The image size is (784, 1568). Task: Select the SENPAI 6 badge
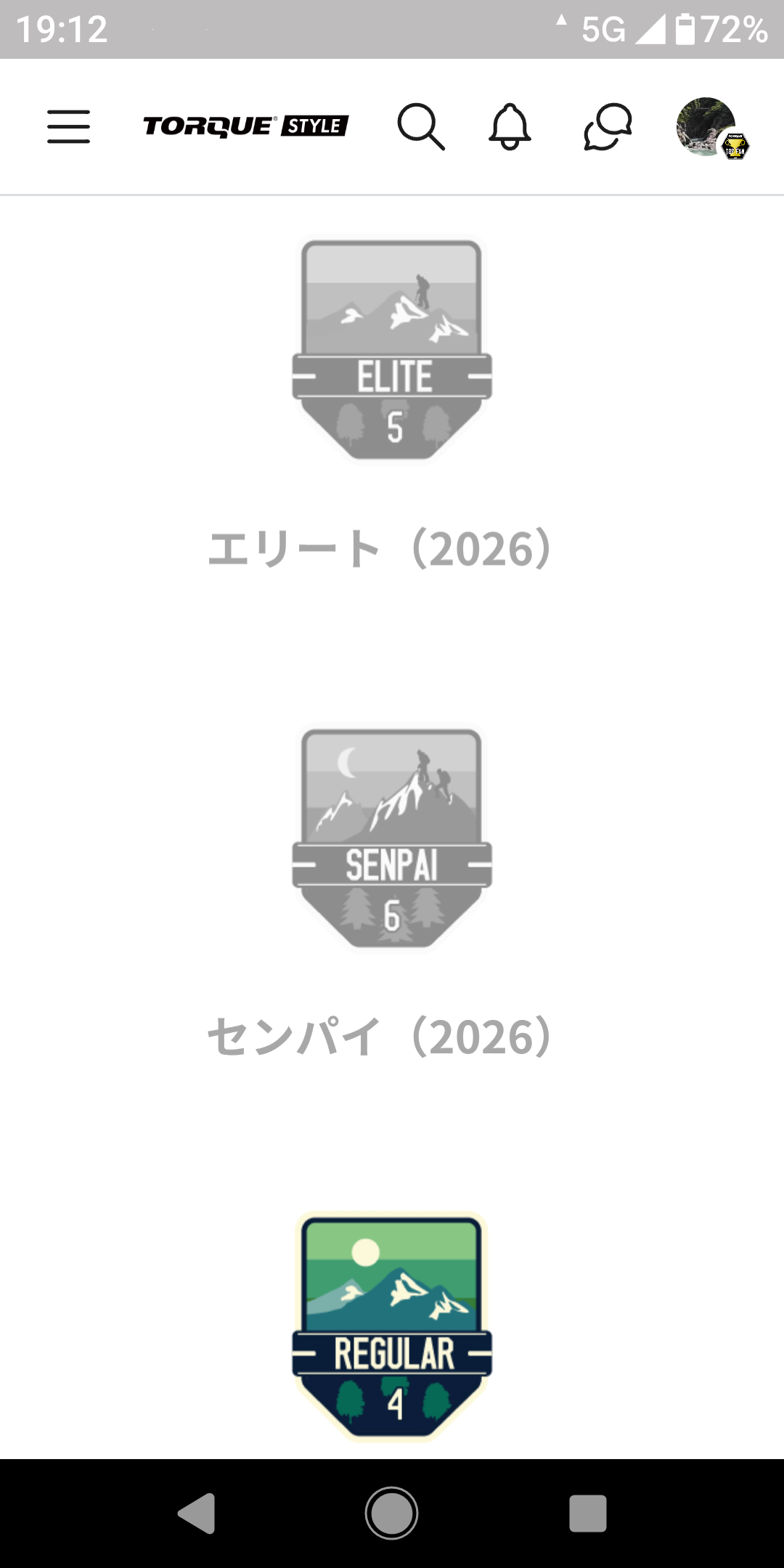point(392,838)
